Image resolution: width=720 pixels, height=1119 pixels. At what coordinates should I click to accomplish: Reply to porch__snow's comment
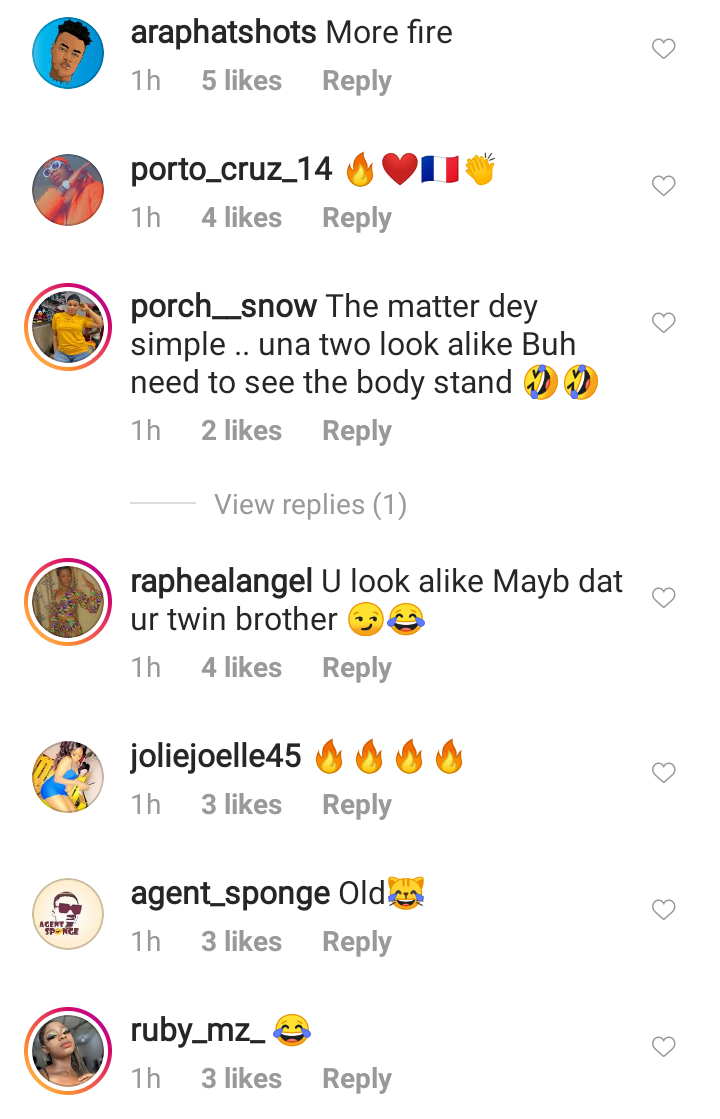(356, 431)
